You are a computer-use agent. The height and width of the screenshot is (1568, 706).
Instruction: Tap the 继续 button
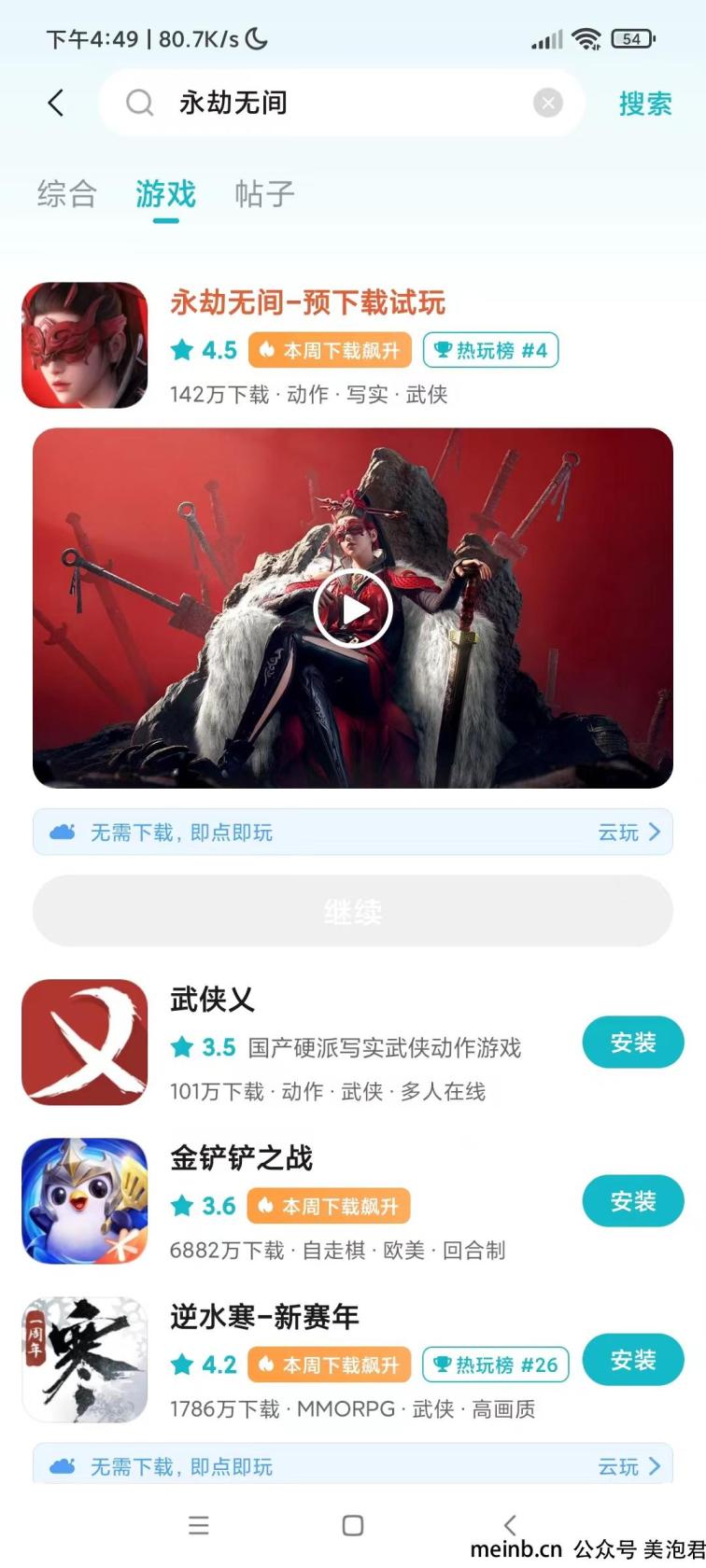[x=353, y=911]
